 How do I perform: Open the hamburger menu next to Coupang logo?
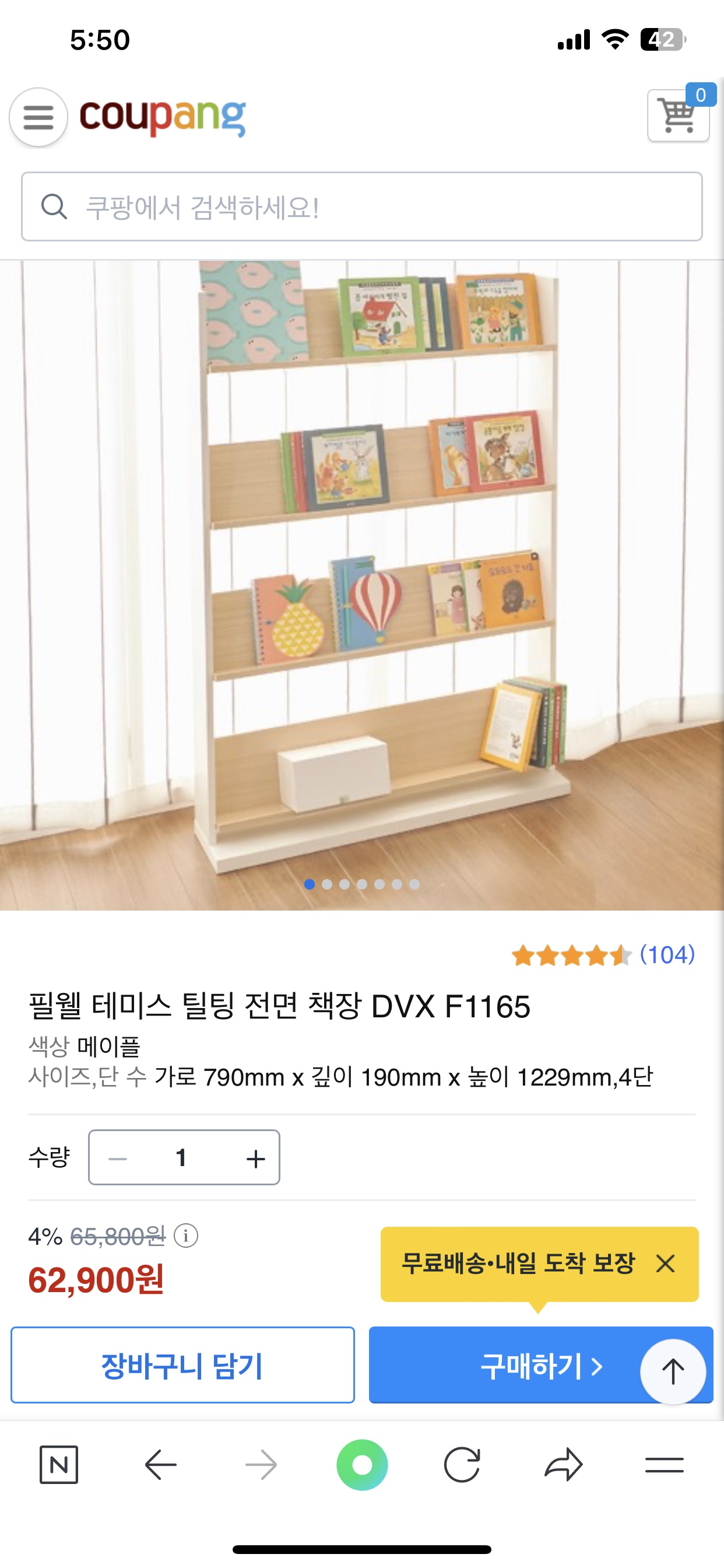tap(38, 117)
